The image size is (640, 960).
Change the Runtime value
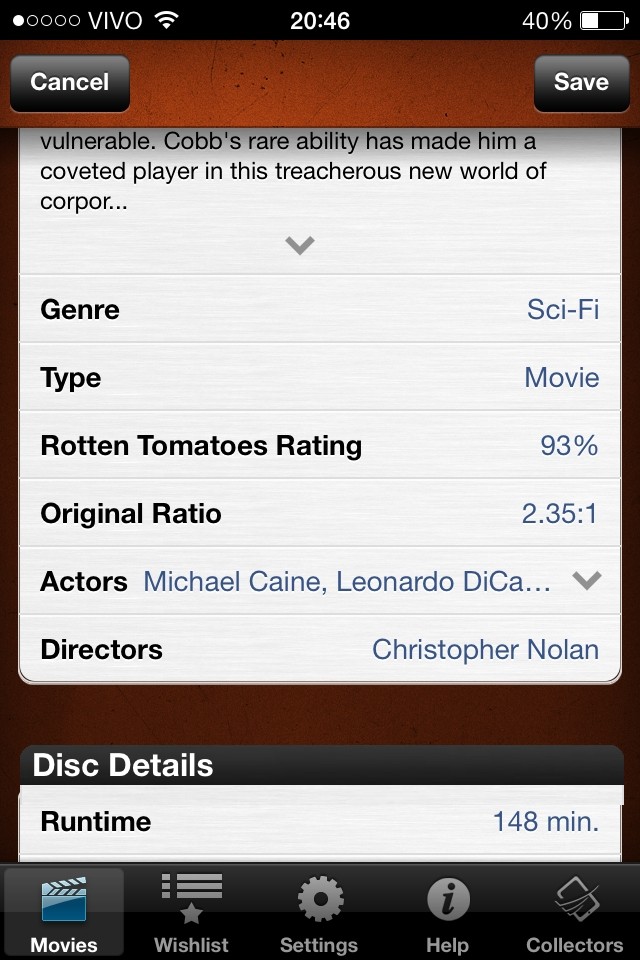tap(320, 822)
